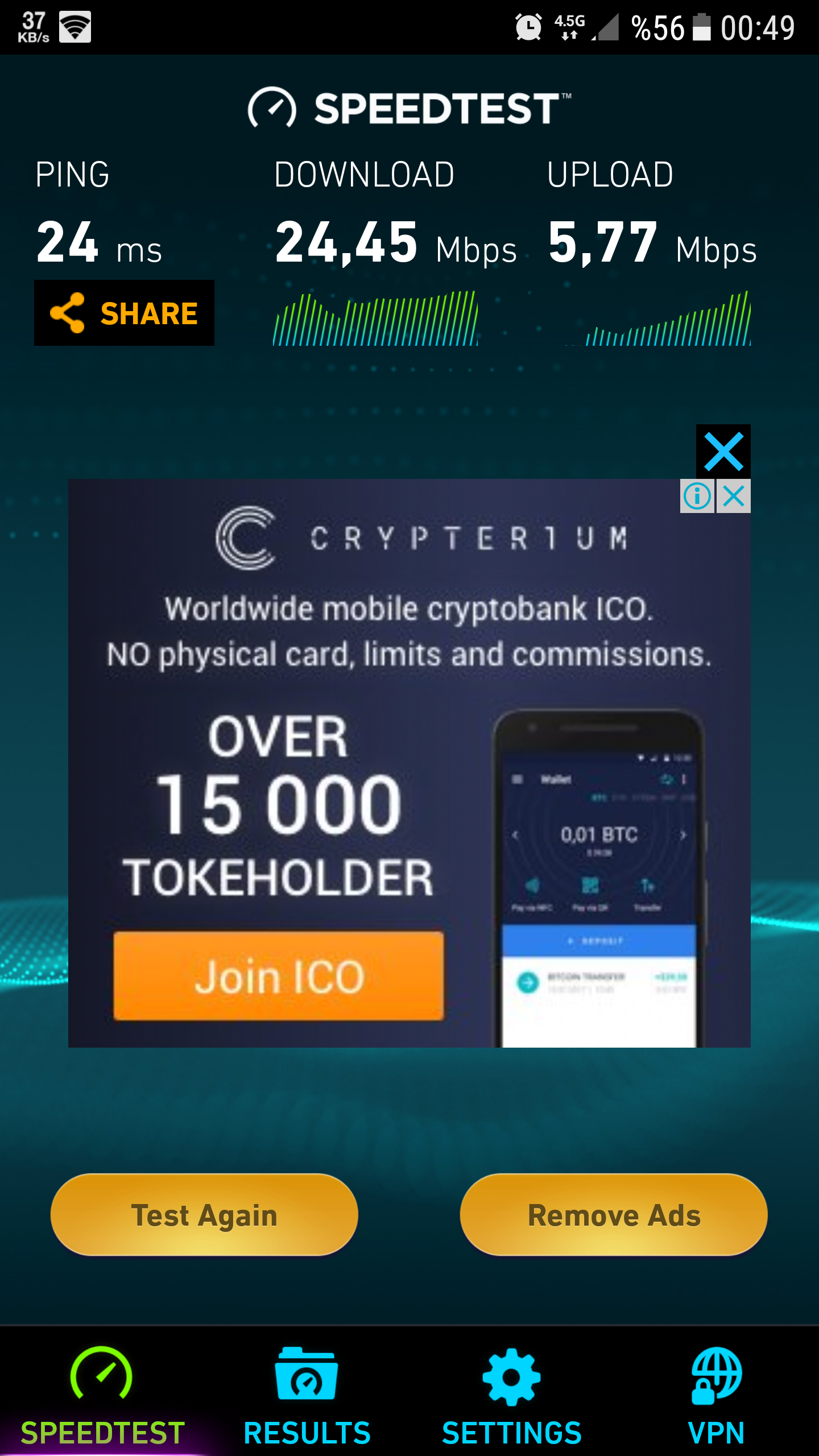Run the test again
819x1456 pixels.
(204, 1215)
